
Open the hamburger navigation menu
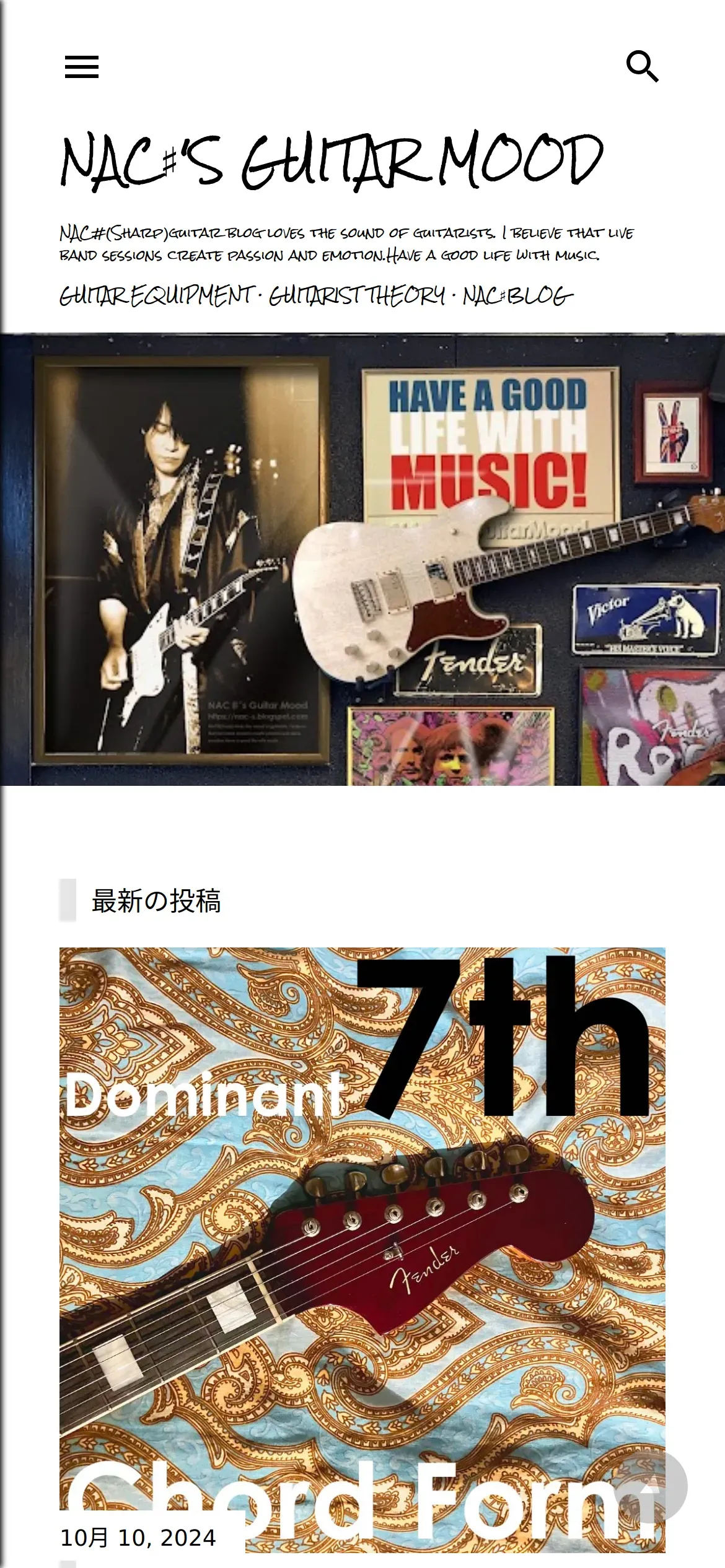[82, 67]
